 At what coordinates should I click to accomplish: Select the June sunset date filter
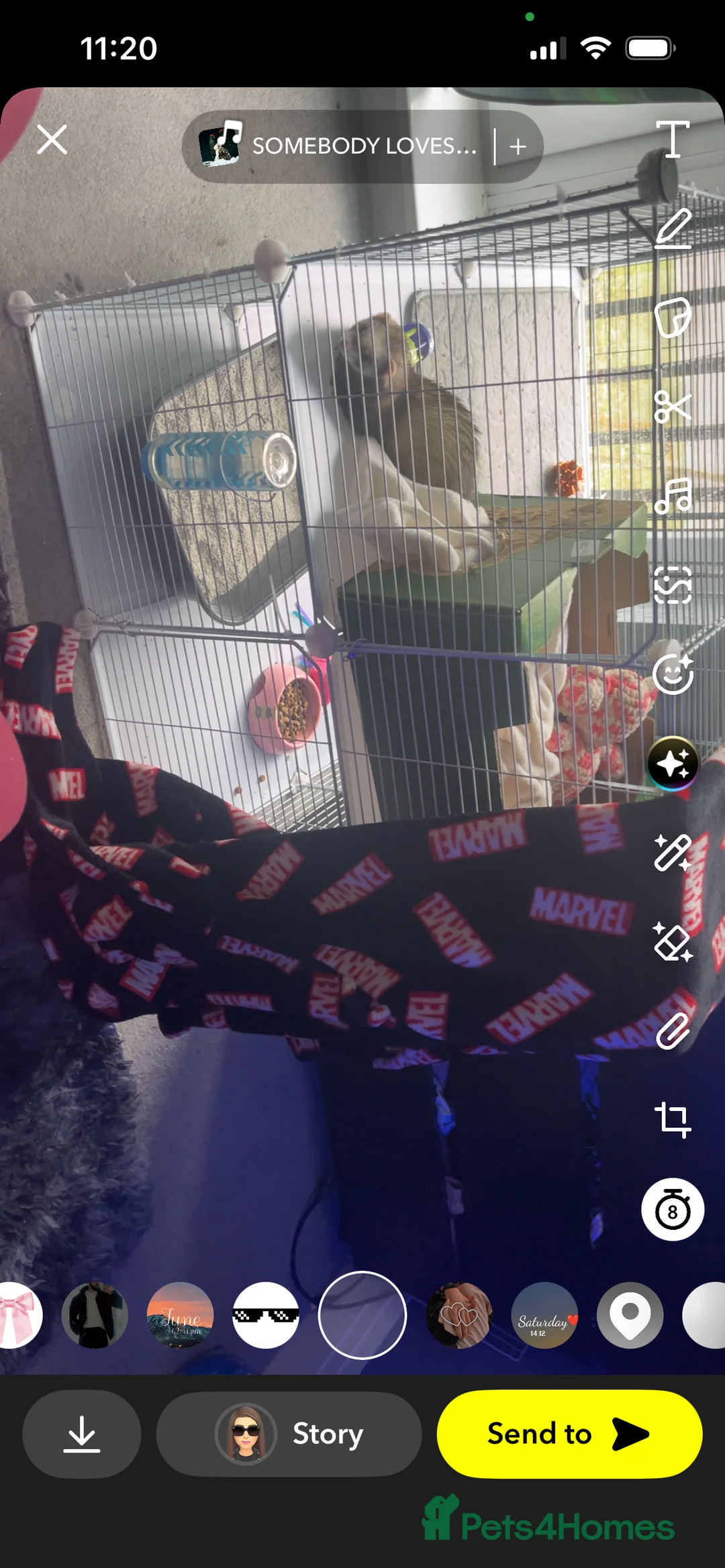pos(180,1315)
